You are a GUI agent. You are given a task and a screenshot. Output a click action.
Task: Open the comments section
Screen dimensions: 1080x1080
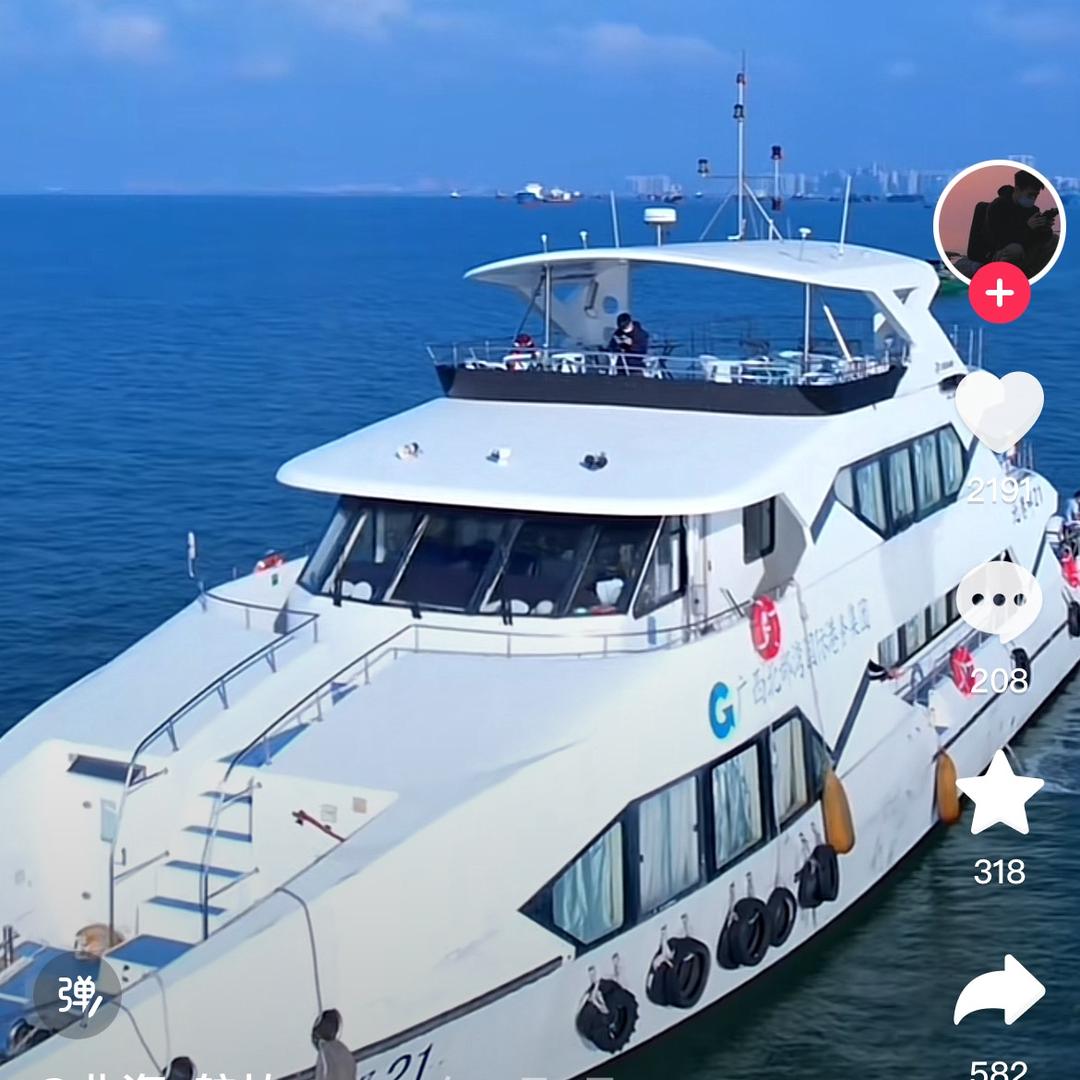pyautogui.click(x=999, y=601)
